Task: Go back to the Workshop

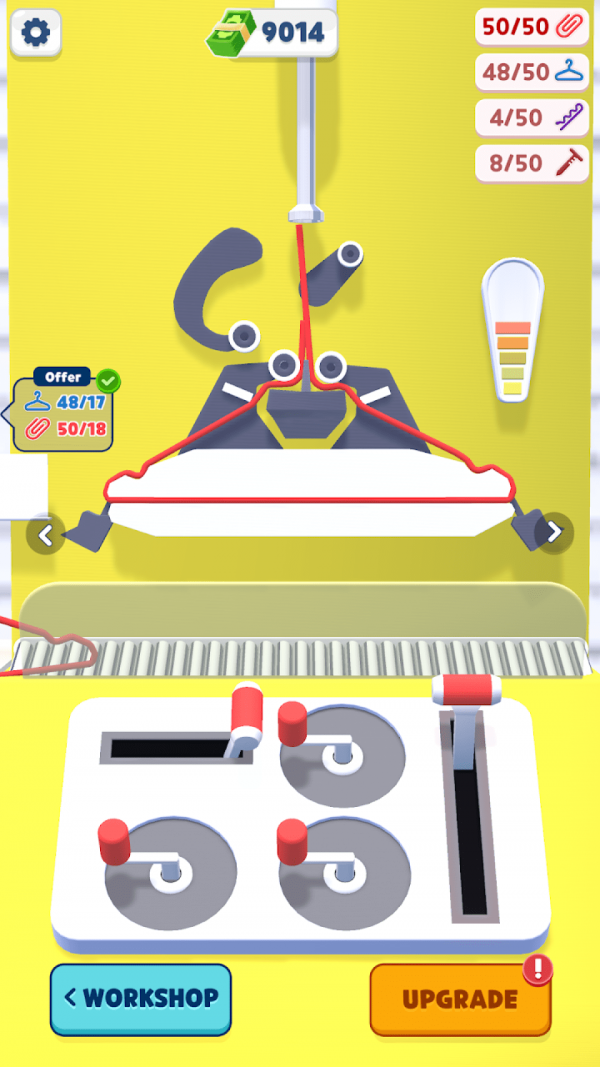Action: click(x=141, y=997)
